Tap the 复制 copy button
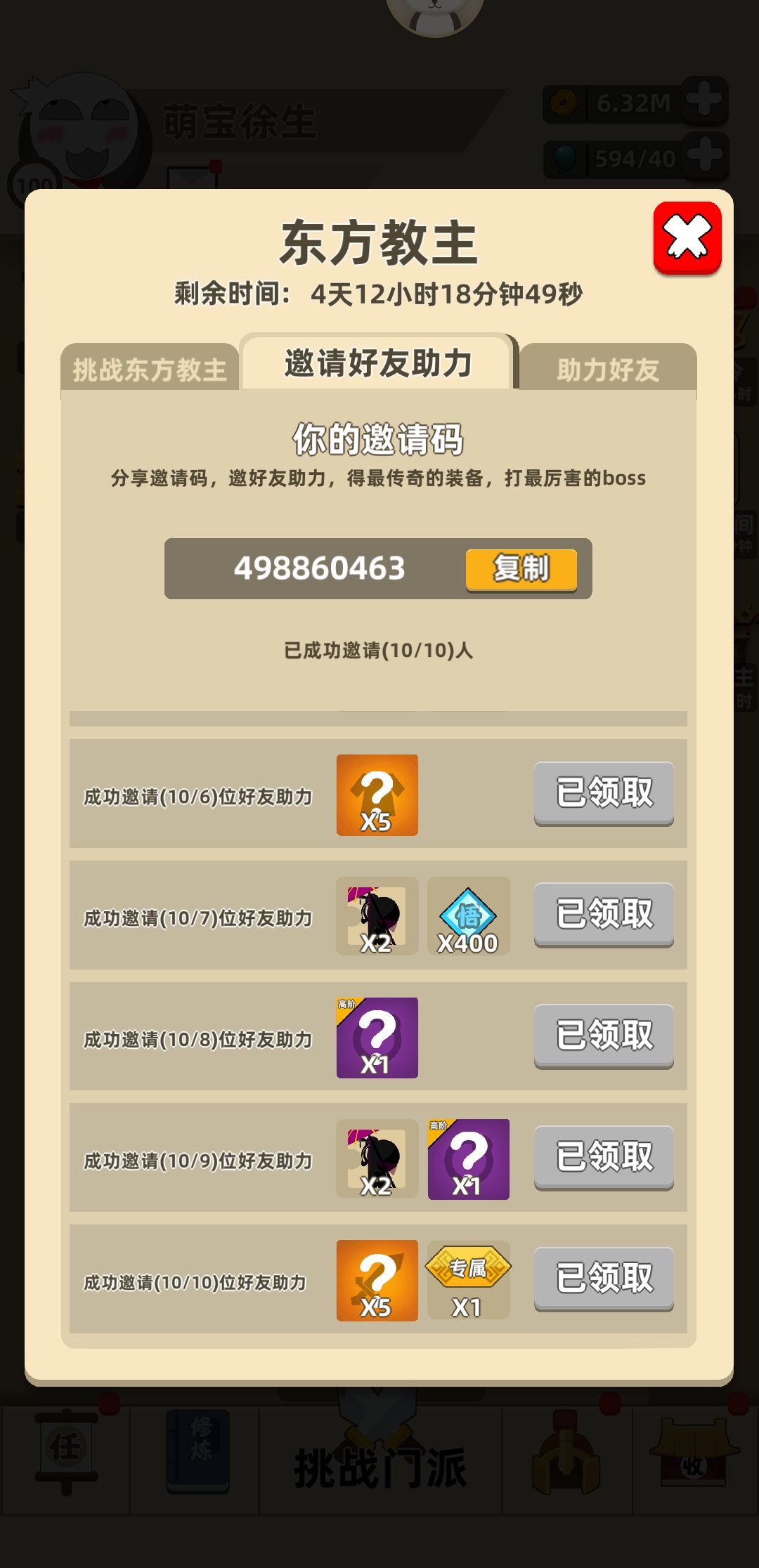This screenshot has height=1568, width=759. 521,570
